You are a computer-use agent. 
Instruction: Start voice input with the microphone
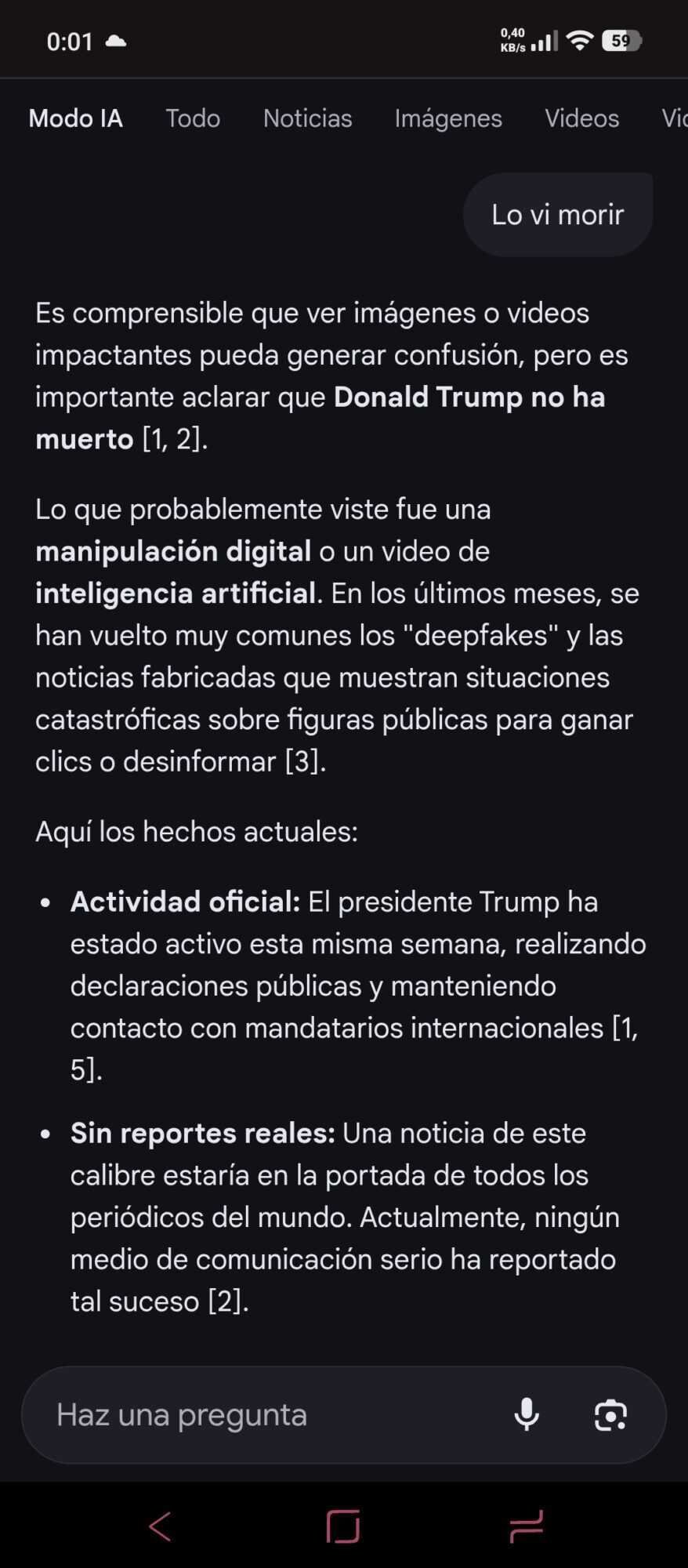click(527, 1414)
